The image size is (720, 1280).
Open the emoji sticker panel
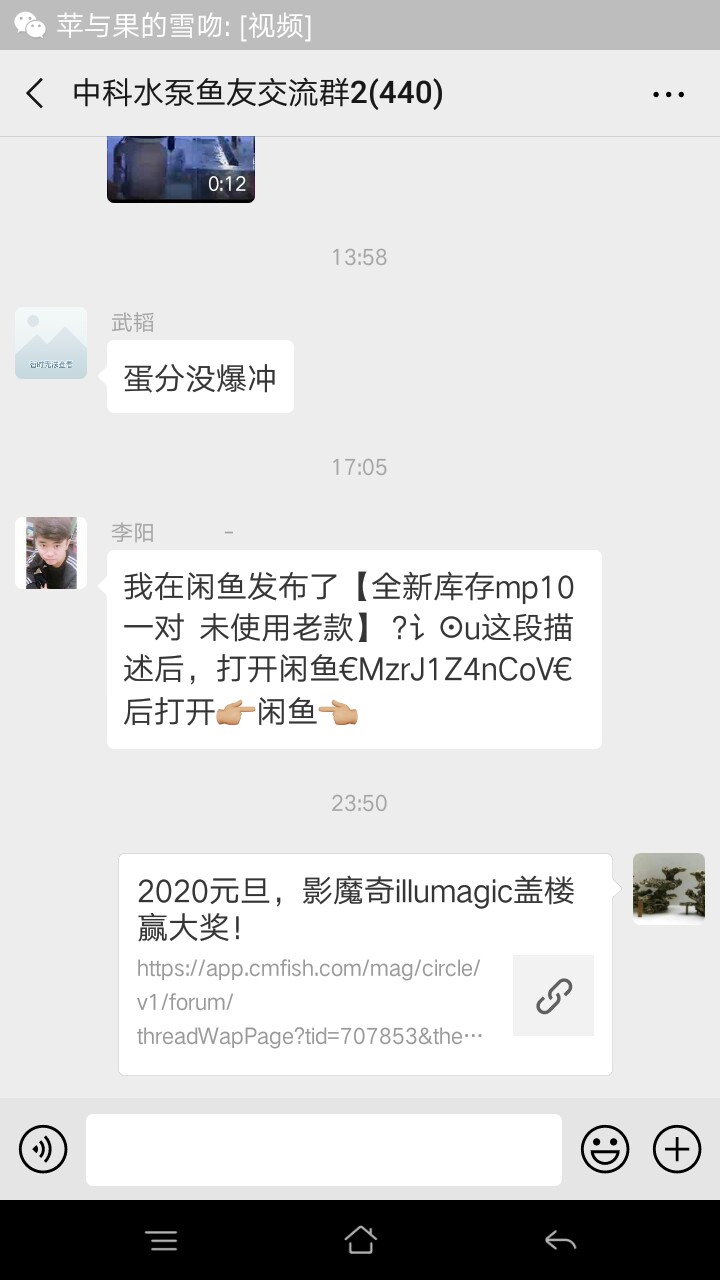605,1149
